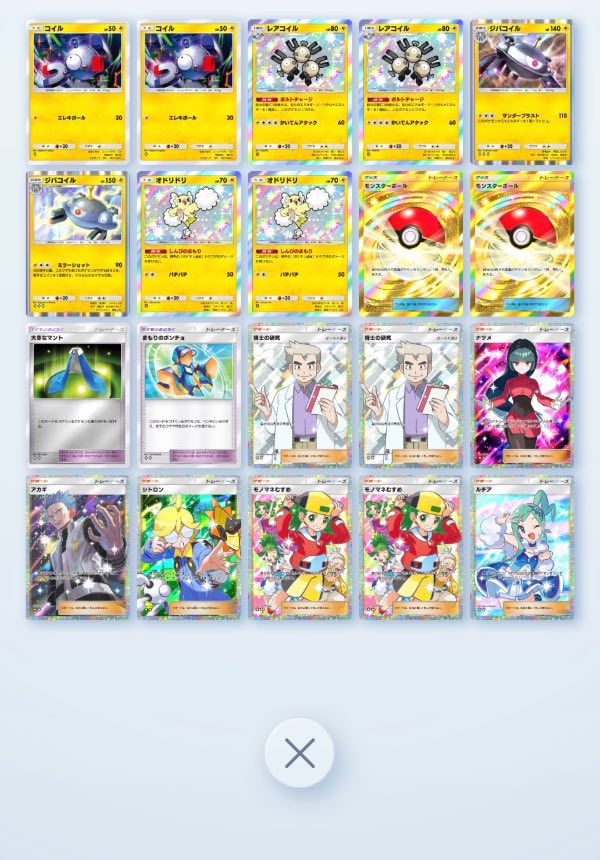Select the ナツメ supporter card
The width and height of the screenshot is (600, 860).
[x=521, y=394]
